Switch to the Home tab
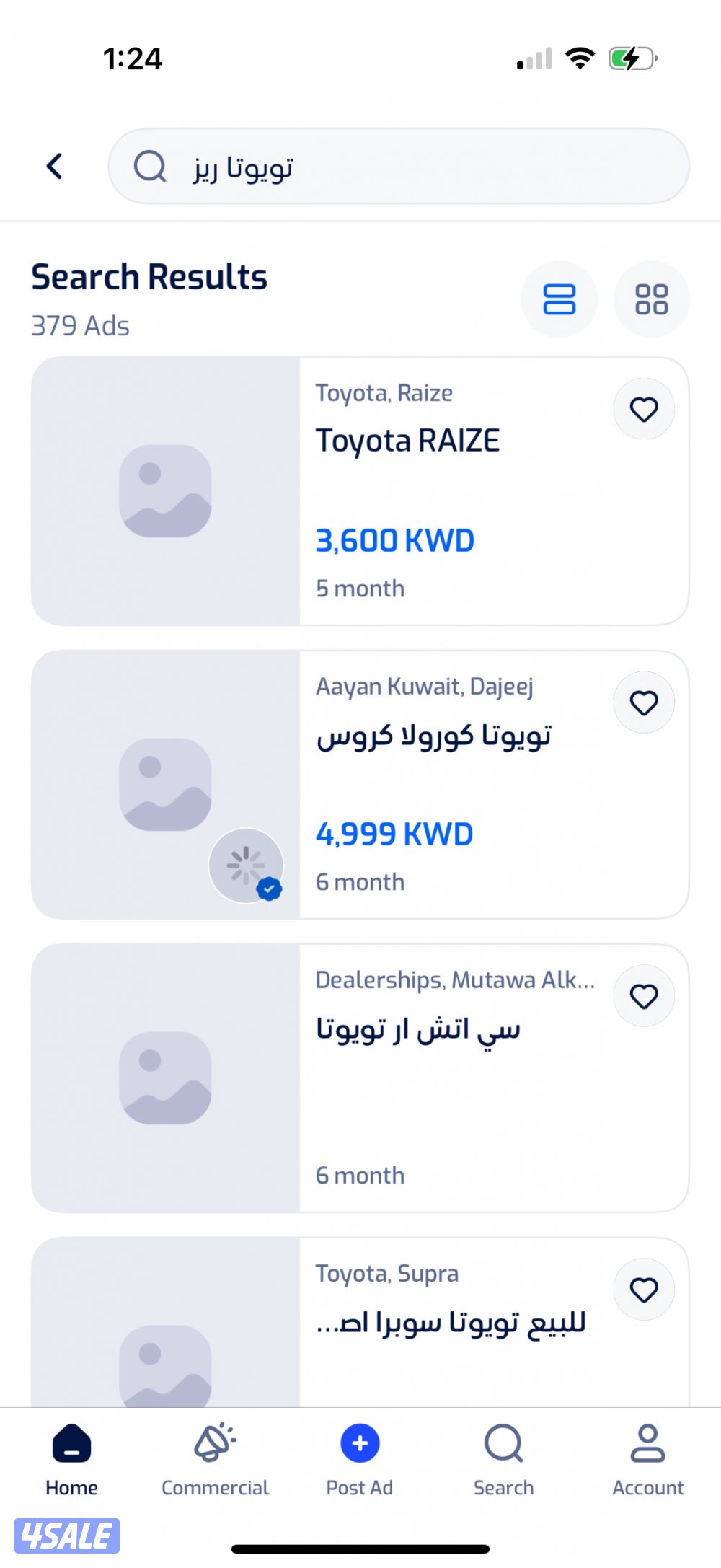 pos(71,1458)
